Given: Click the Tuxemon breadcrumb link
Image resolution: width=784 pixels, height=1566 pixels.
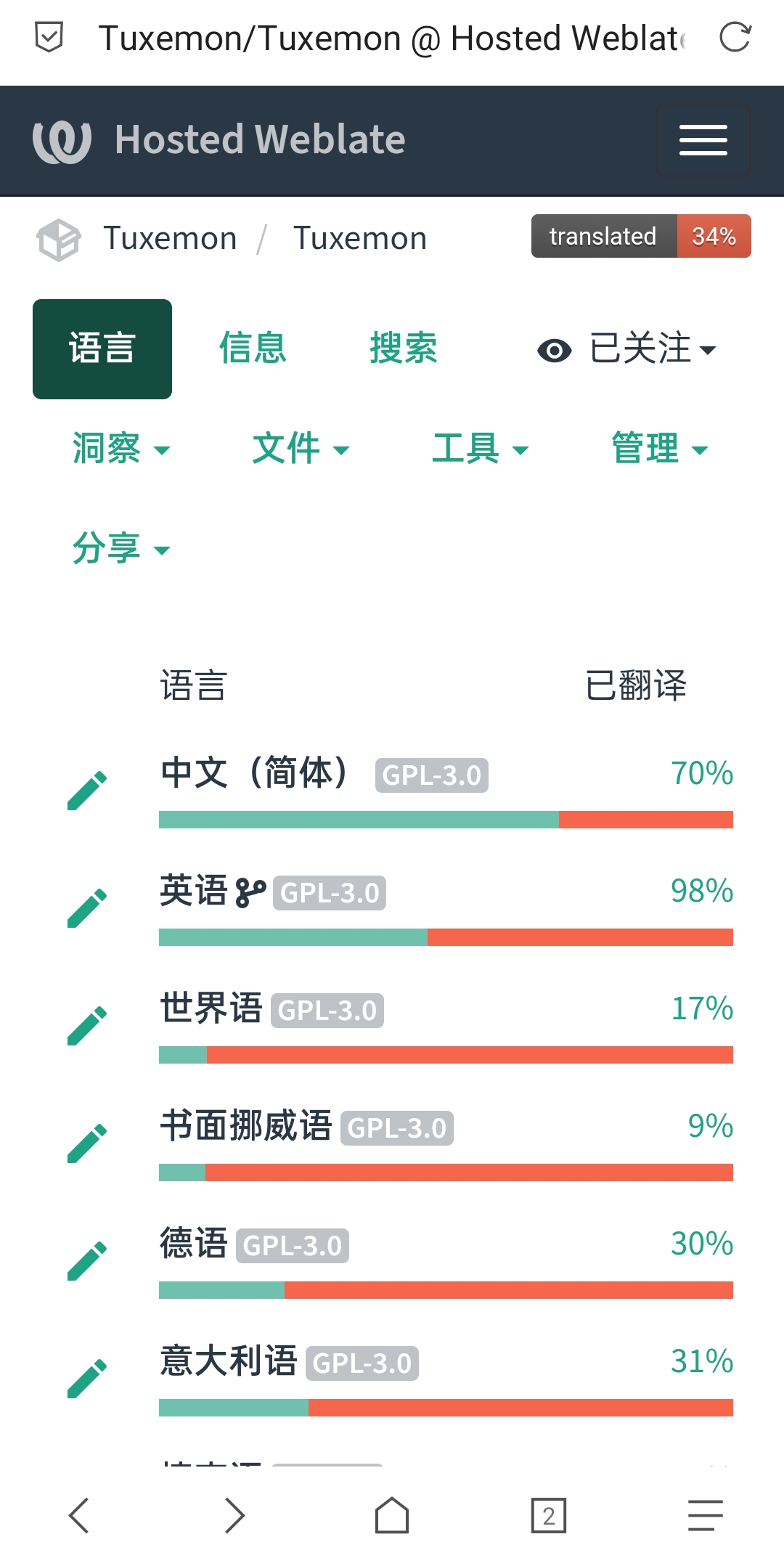Looking at the screenshot, I should 170,238.
